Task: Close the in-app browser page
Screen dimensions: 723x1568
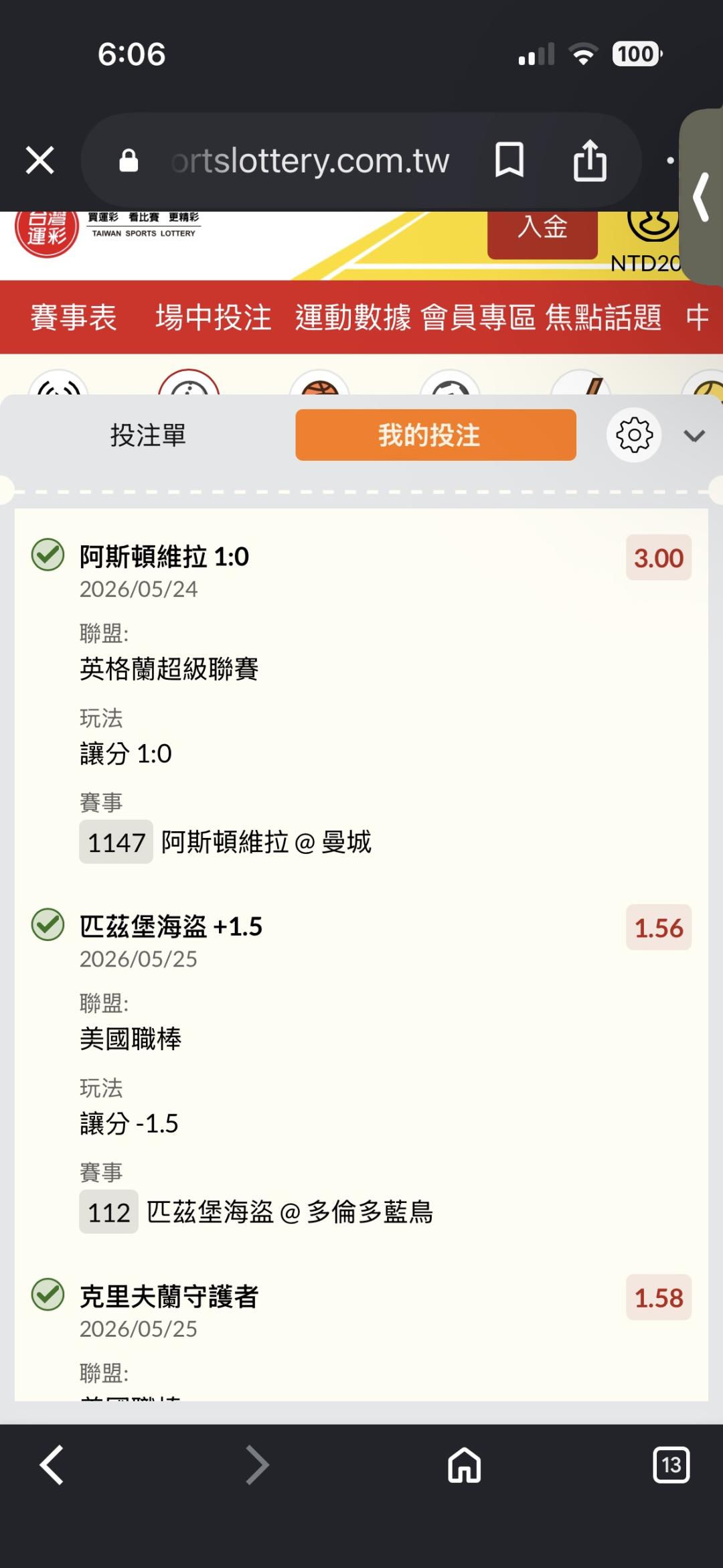Action: coord(39,161)
